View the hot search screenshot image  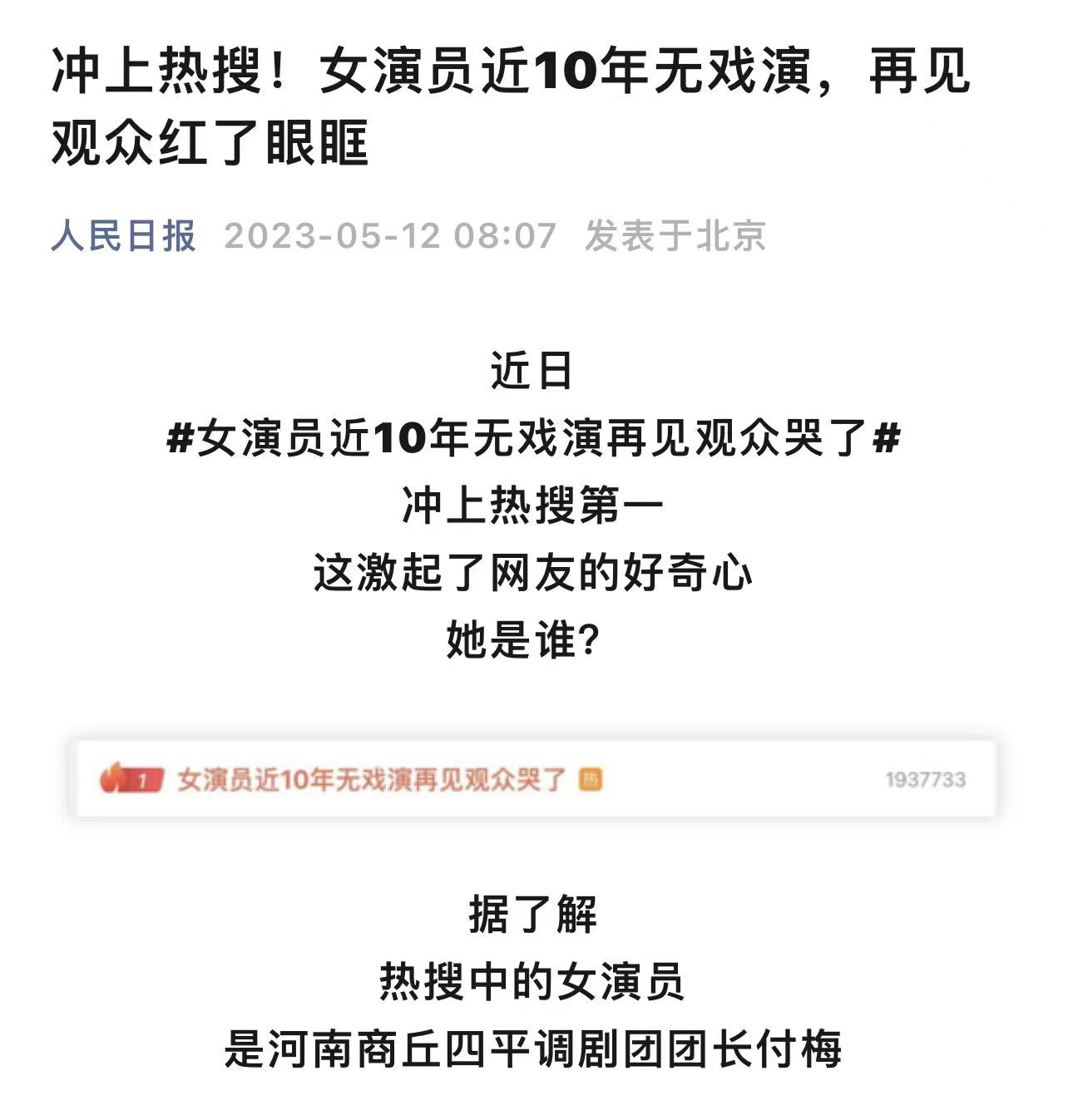tap(534, 779)
